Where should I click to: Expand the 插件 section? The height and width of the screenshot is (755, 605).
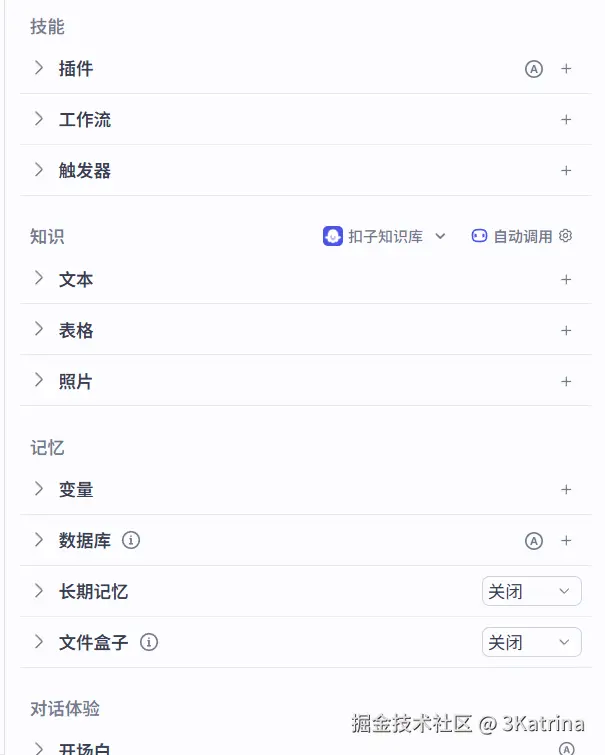39,68
